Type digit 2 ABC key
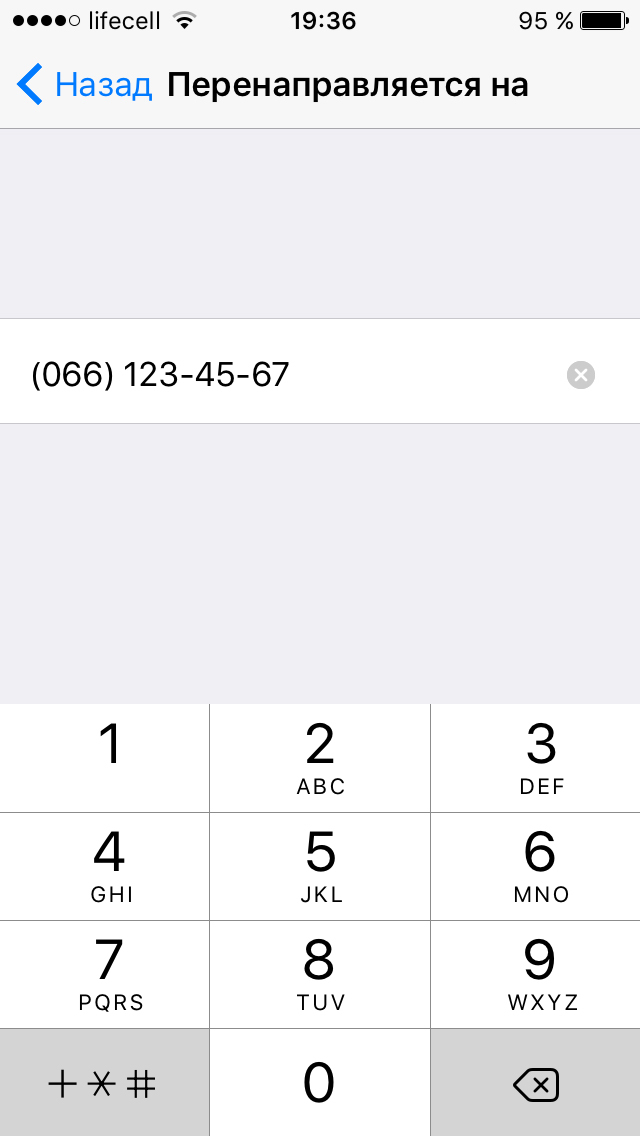Viewport: 640px width, 1136px height. [320, 758]
